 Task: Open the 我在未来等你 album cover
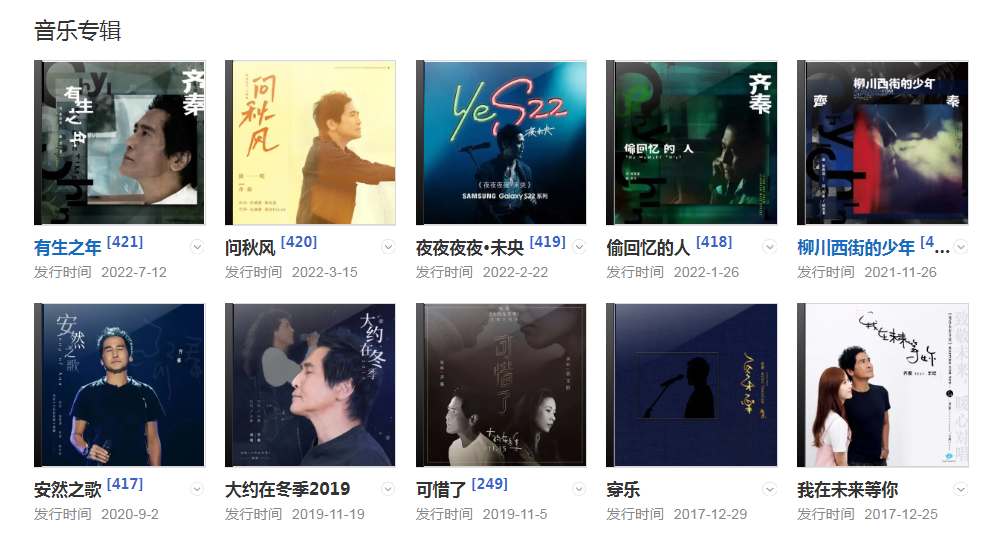pyautogui.click(x=883, y=385)
